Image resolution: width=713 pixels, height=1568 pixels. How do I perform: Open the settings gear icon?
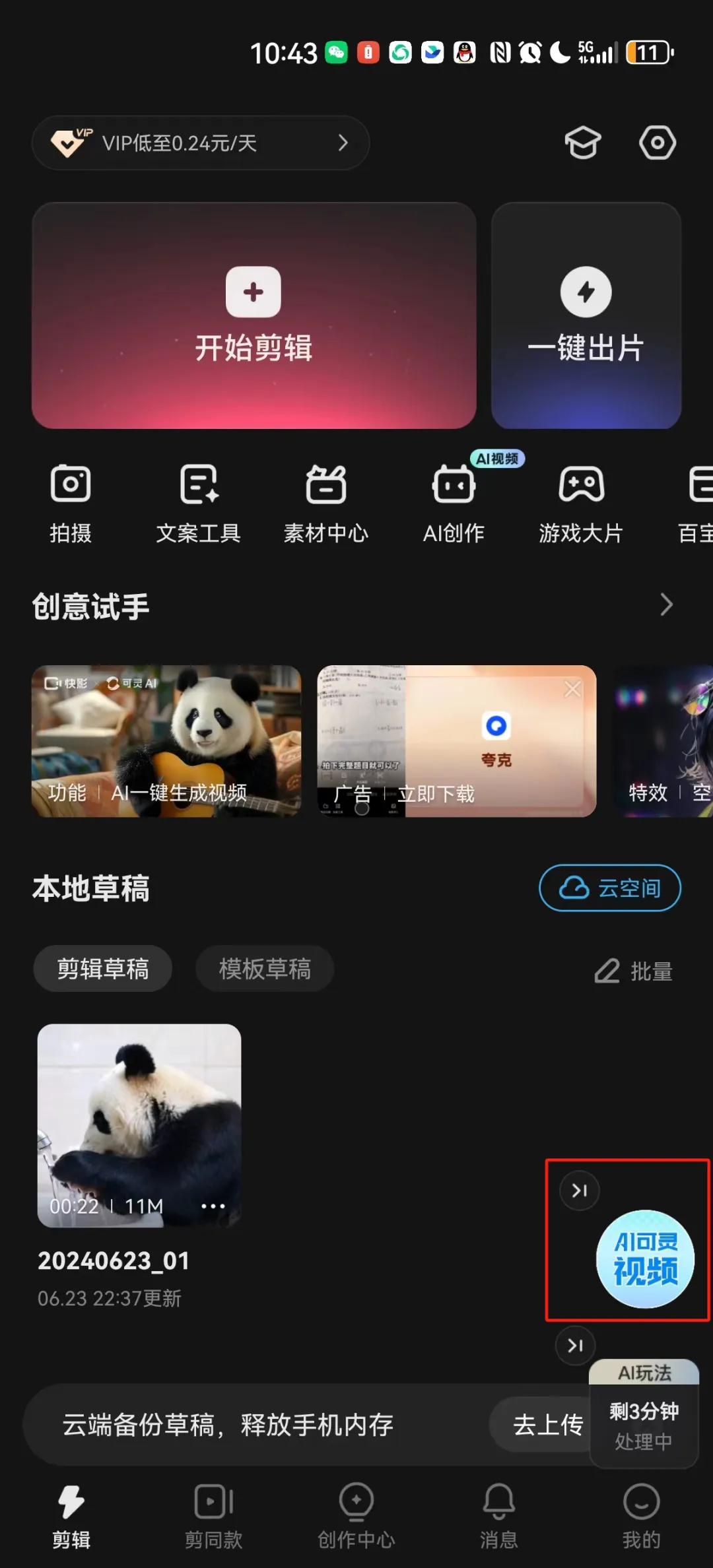pyautogui.click(x=657, y=143)
